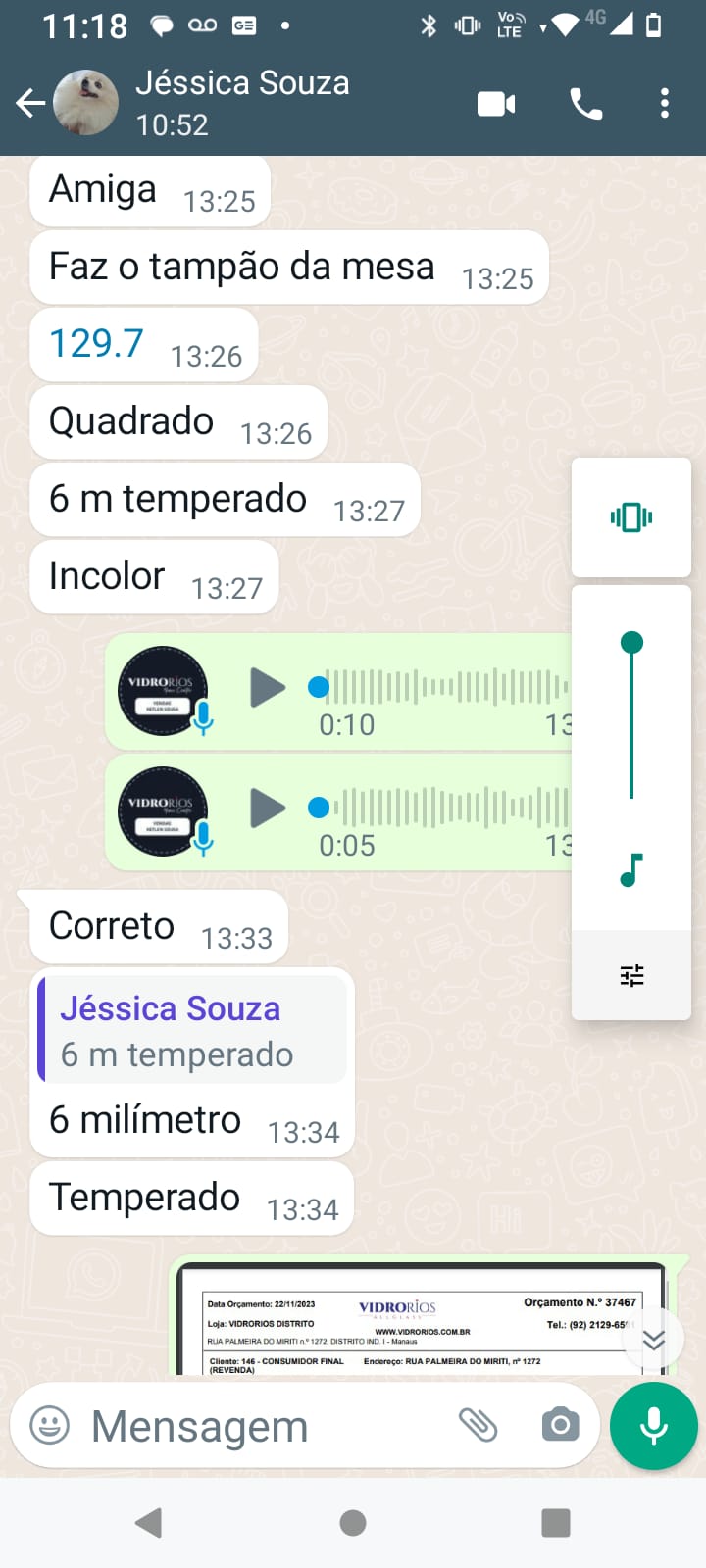
Task: Play the 0:10 voice message
Action: 267,687
